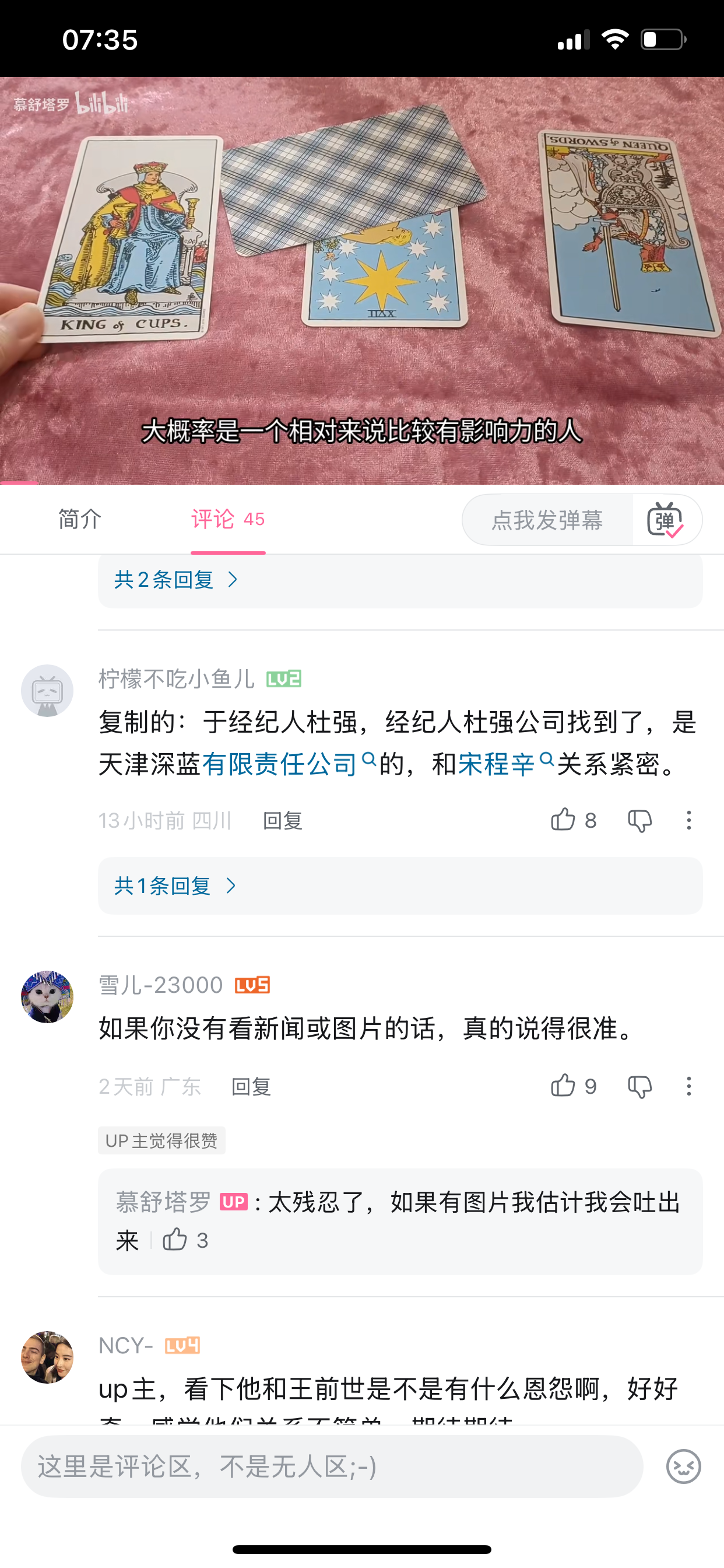
Task: Toggle the 弹 danmaku display icon
Action: 666,520
